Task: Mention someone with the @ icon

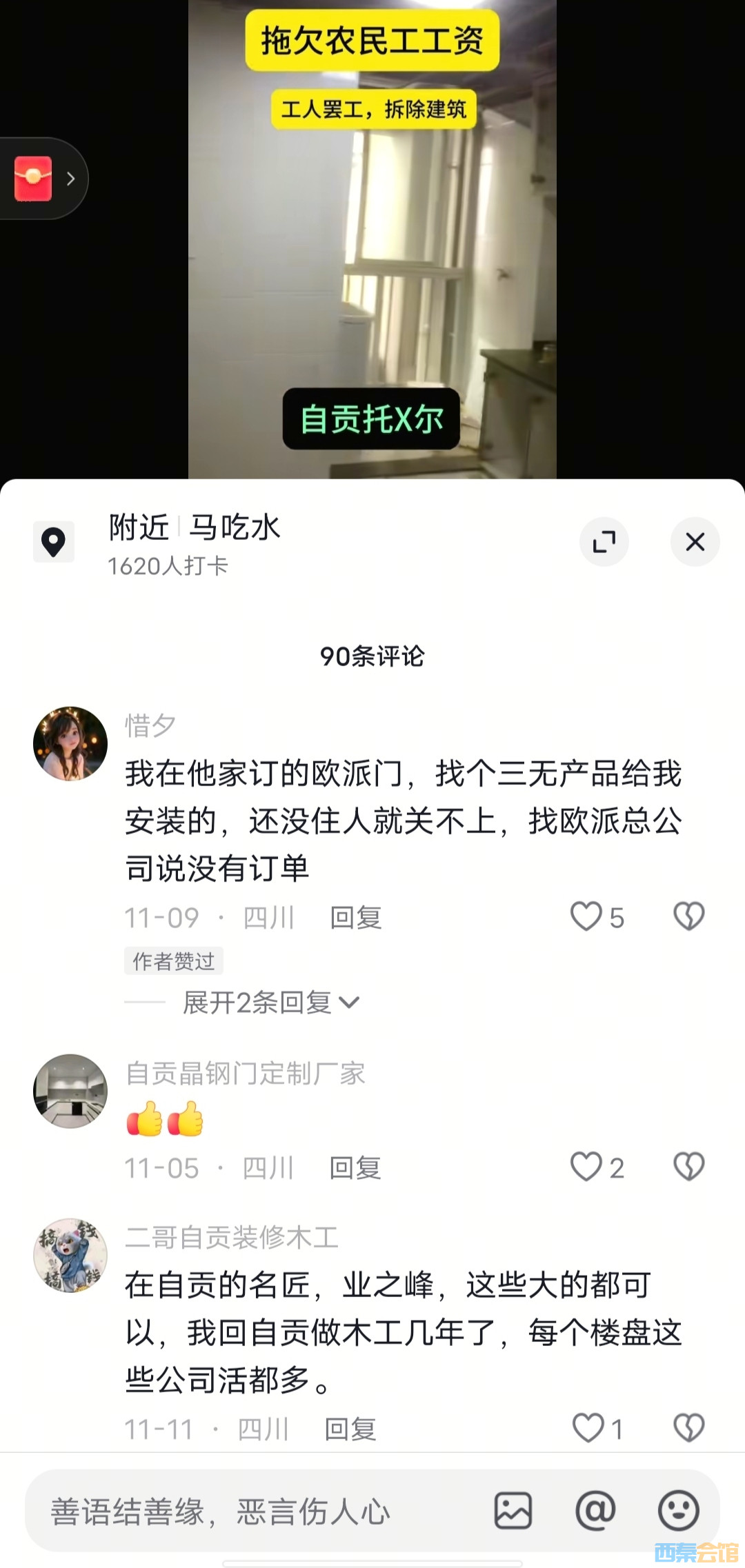Action: [x=595, y=1511]
